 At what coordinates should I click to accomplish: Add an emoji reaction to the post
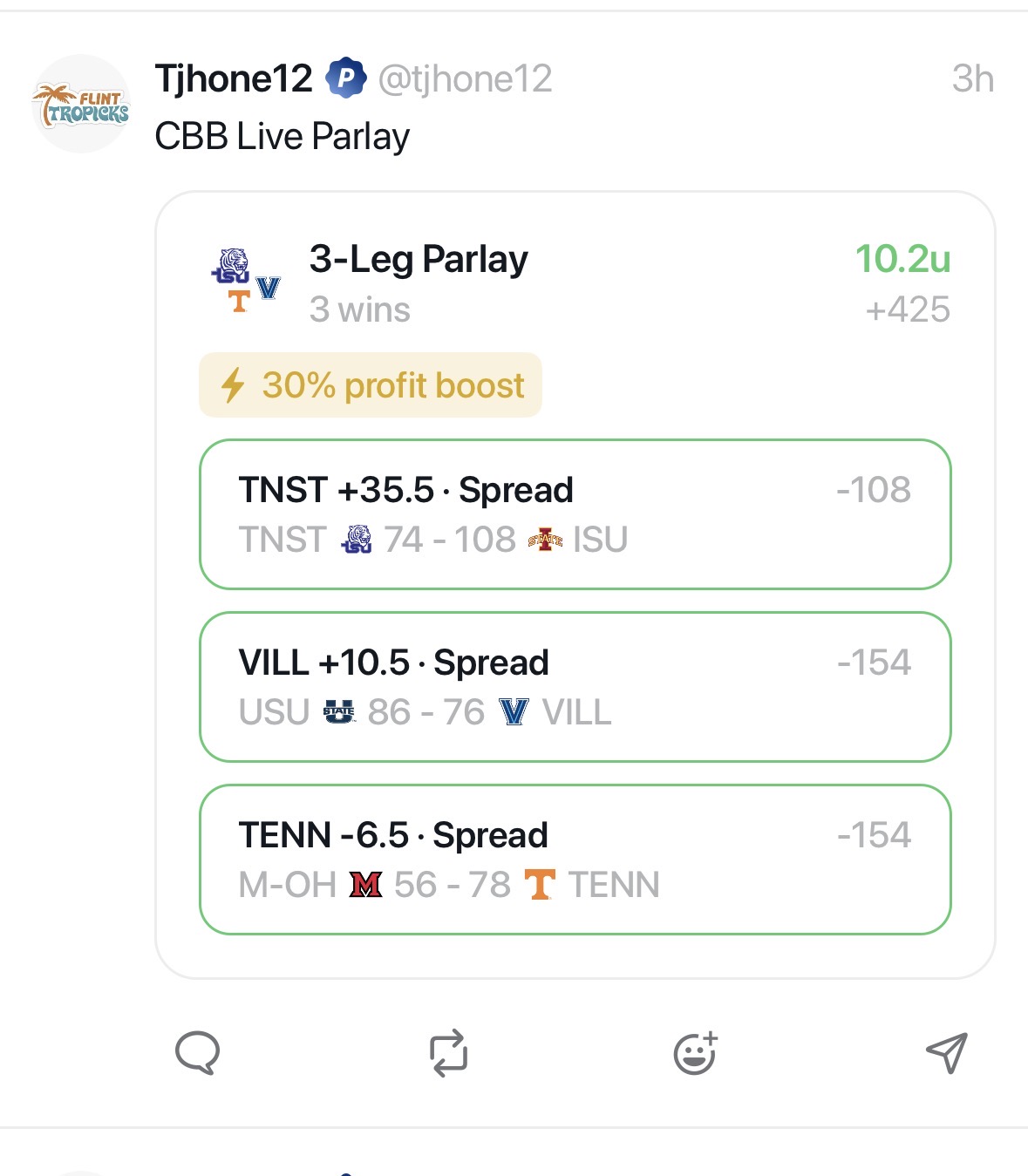[x=695, y=1053]
